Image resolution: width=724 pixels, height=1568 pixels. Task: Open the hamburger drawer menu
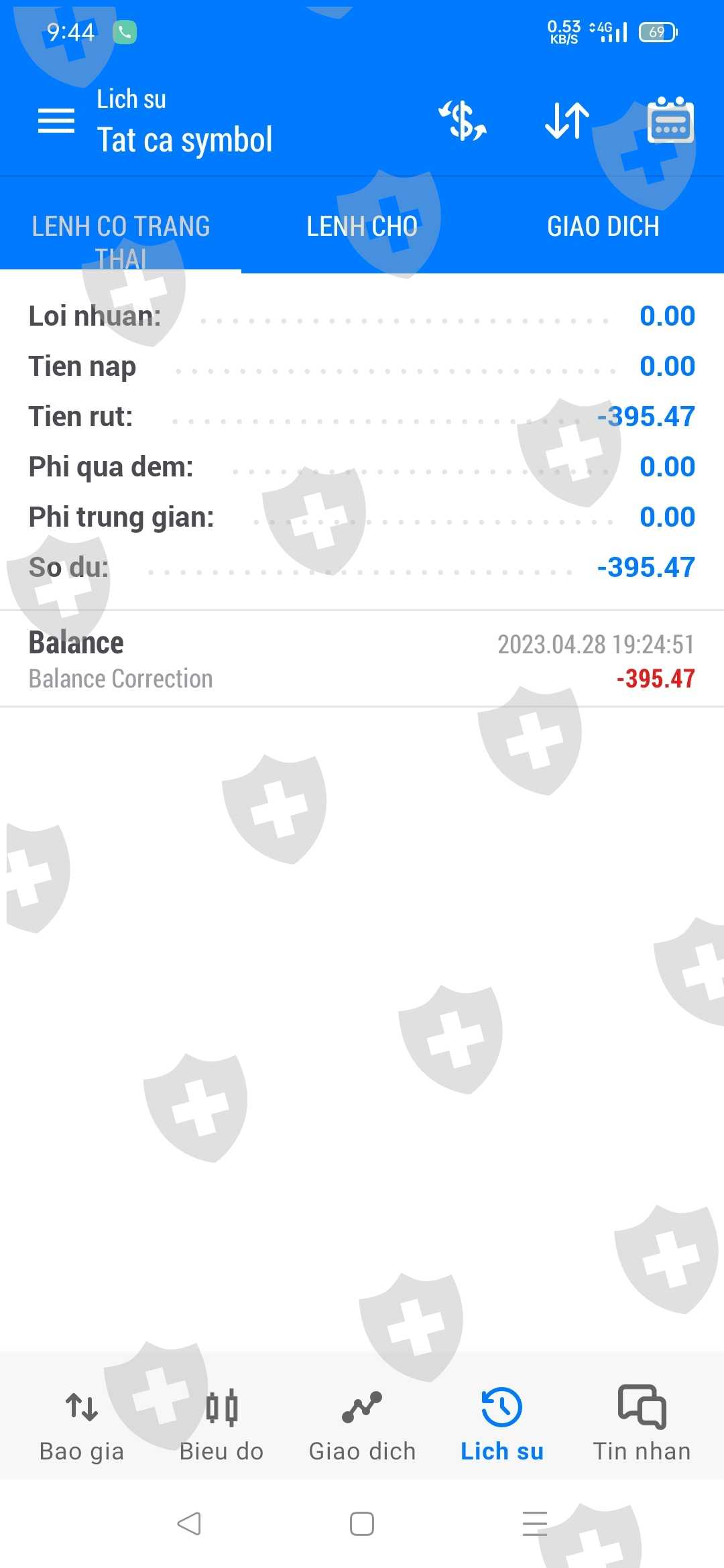click(x=56, y=121)
